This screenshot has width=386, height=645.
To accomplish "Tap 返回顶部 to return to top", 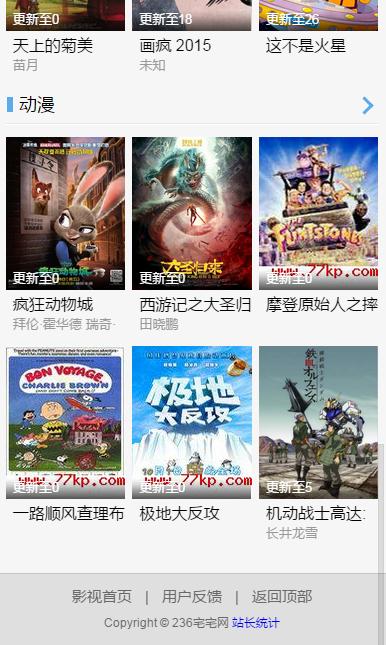I will tap(282, 596).
